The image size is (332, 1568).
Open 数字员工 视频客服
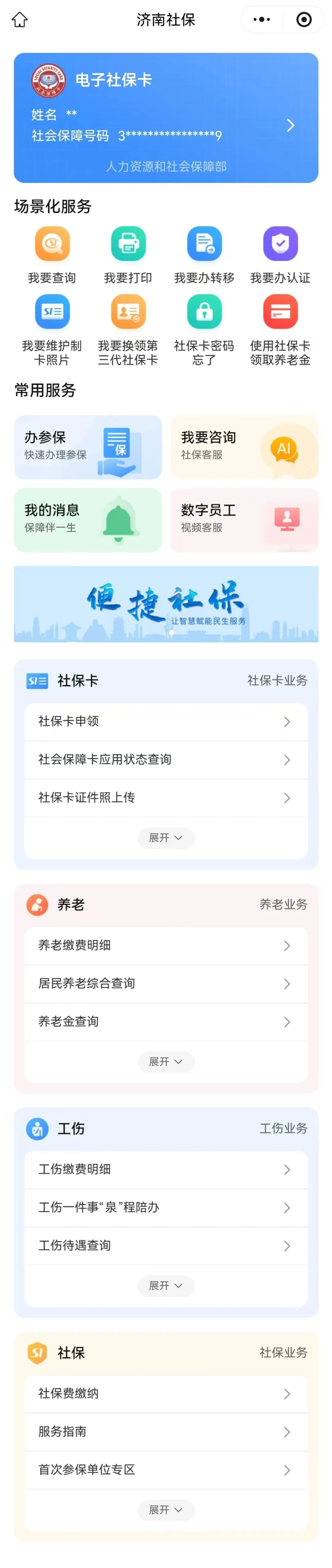coord(244,519)
